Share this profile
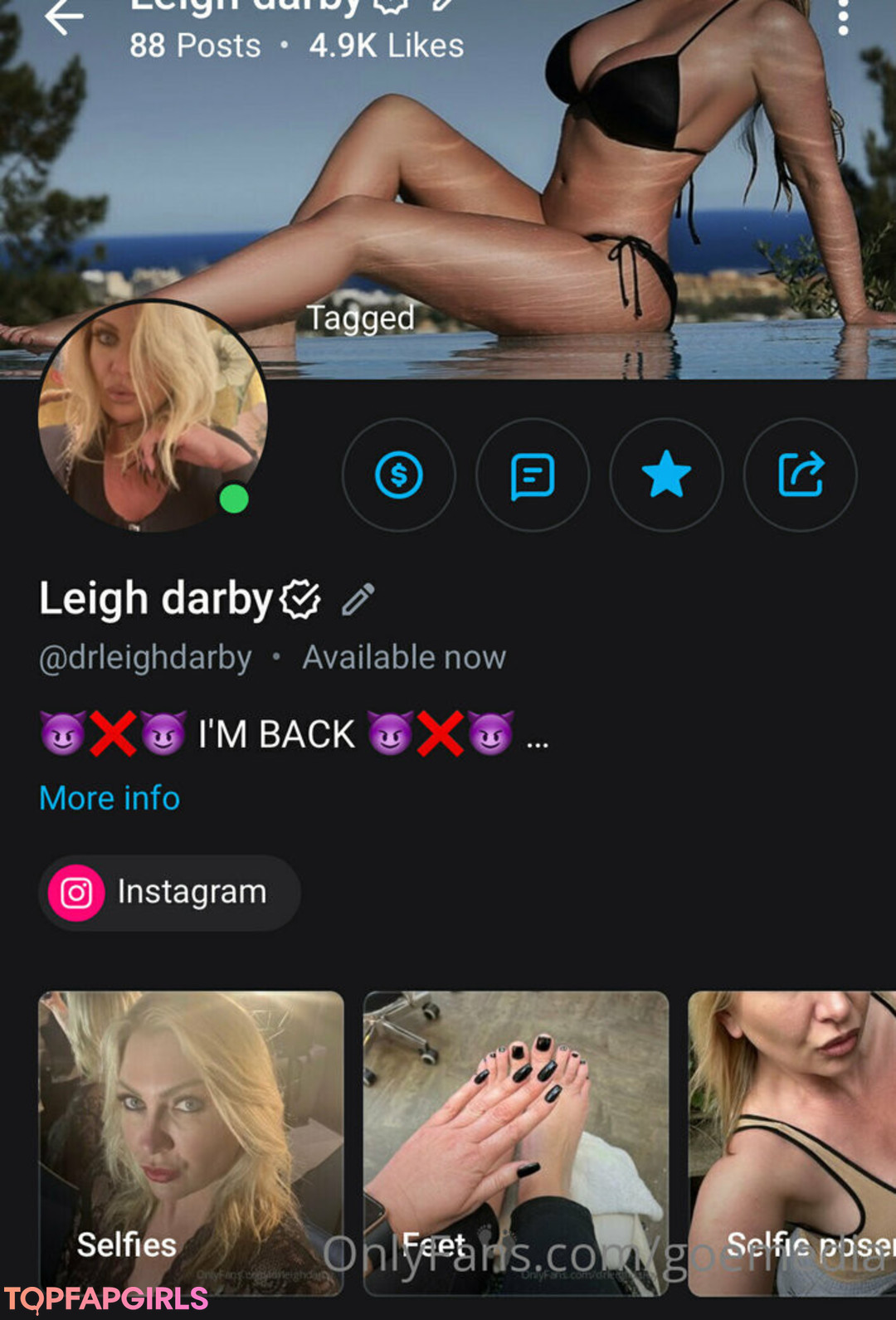Screen dimensions: 896x1320 (800, 475)
